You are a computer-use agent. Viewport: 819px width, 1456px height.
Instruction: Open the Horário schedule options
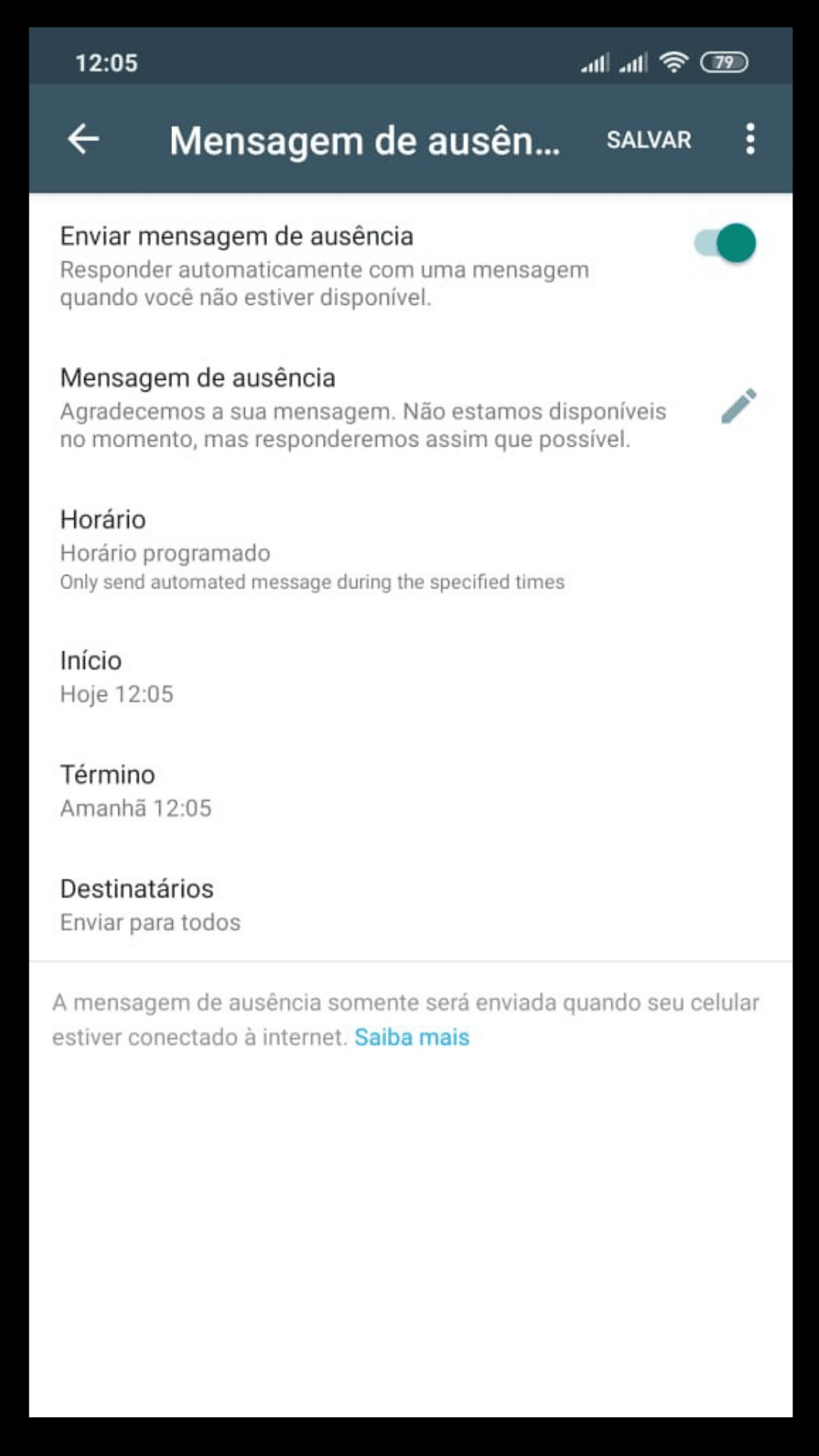point(411,550)
